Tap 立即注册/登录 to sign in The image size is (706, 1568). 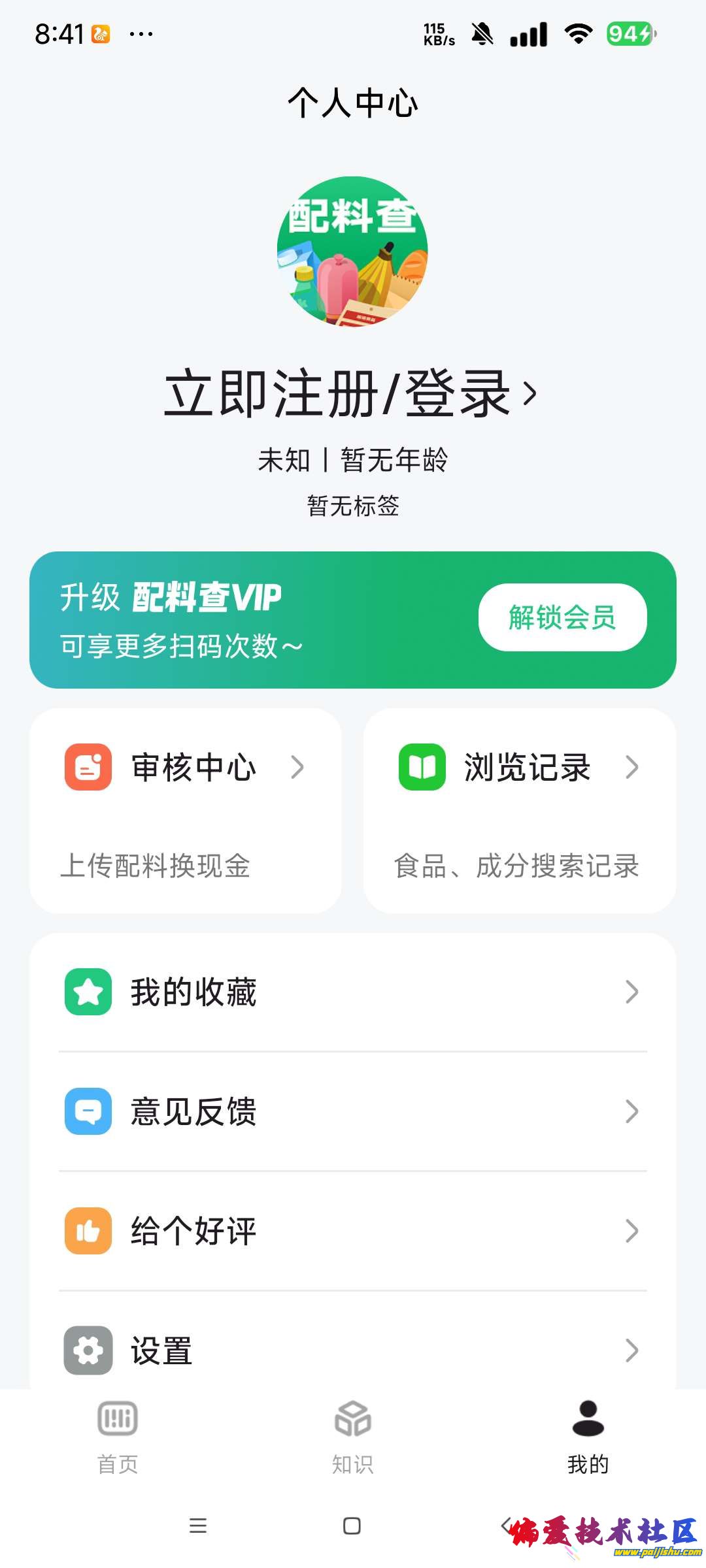click(x=350, y=393)
